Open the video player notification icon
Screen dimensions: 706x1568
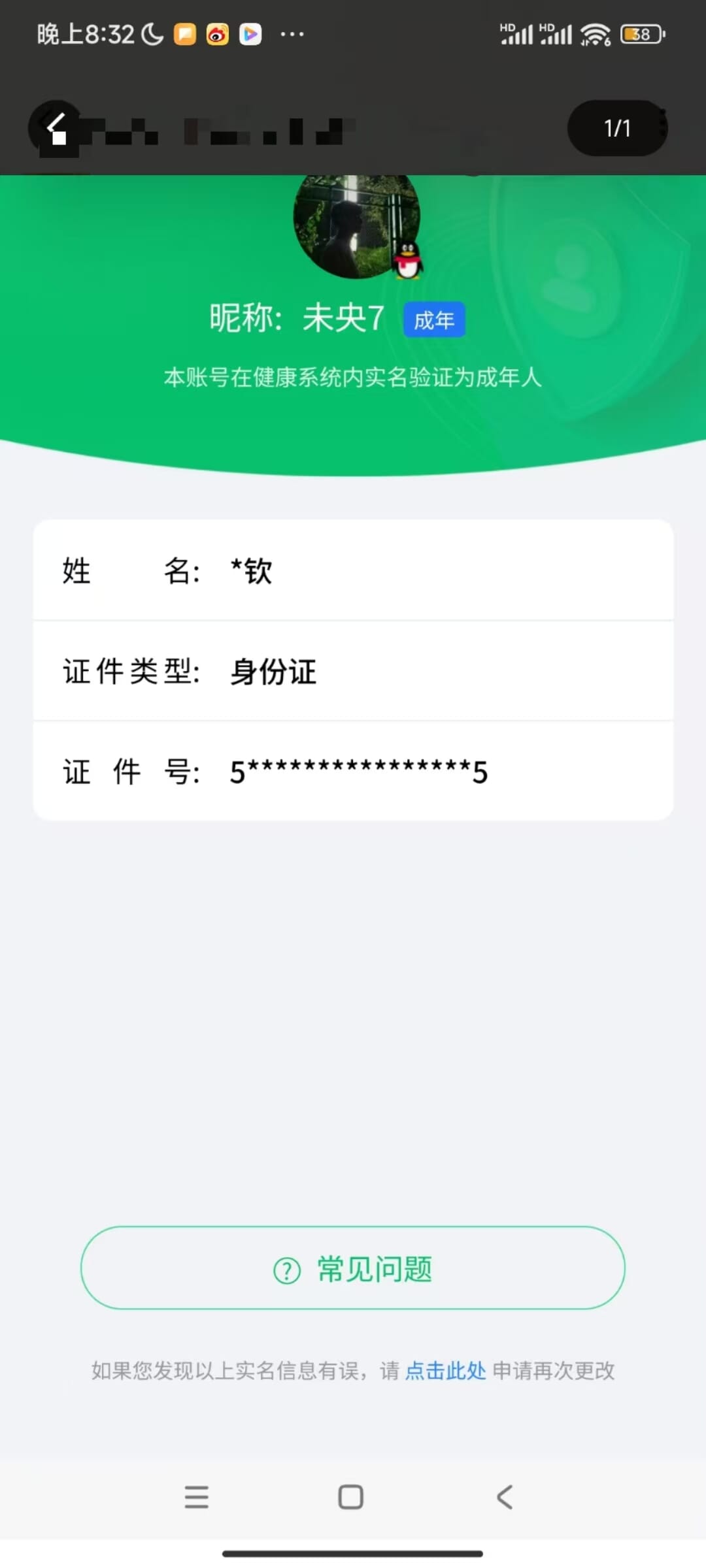tap(251, 34)
